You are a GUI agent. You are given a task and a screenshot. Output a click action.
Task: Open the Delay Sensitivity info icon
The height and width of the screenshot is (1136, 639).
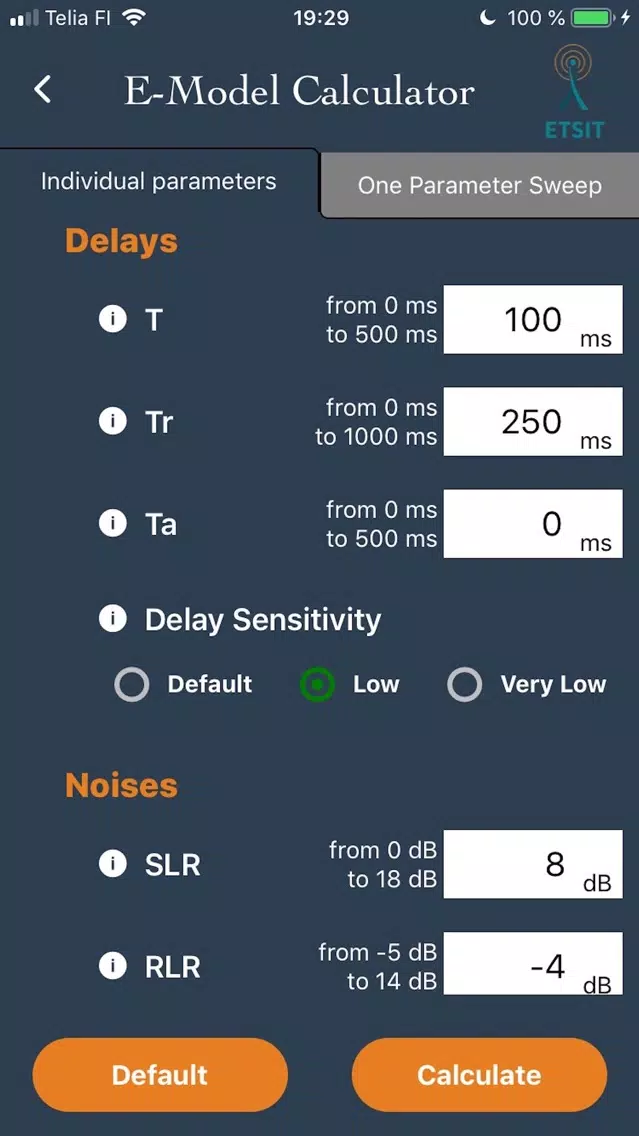112,619
